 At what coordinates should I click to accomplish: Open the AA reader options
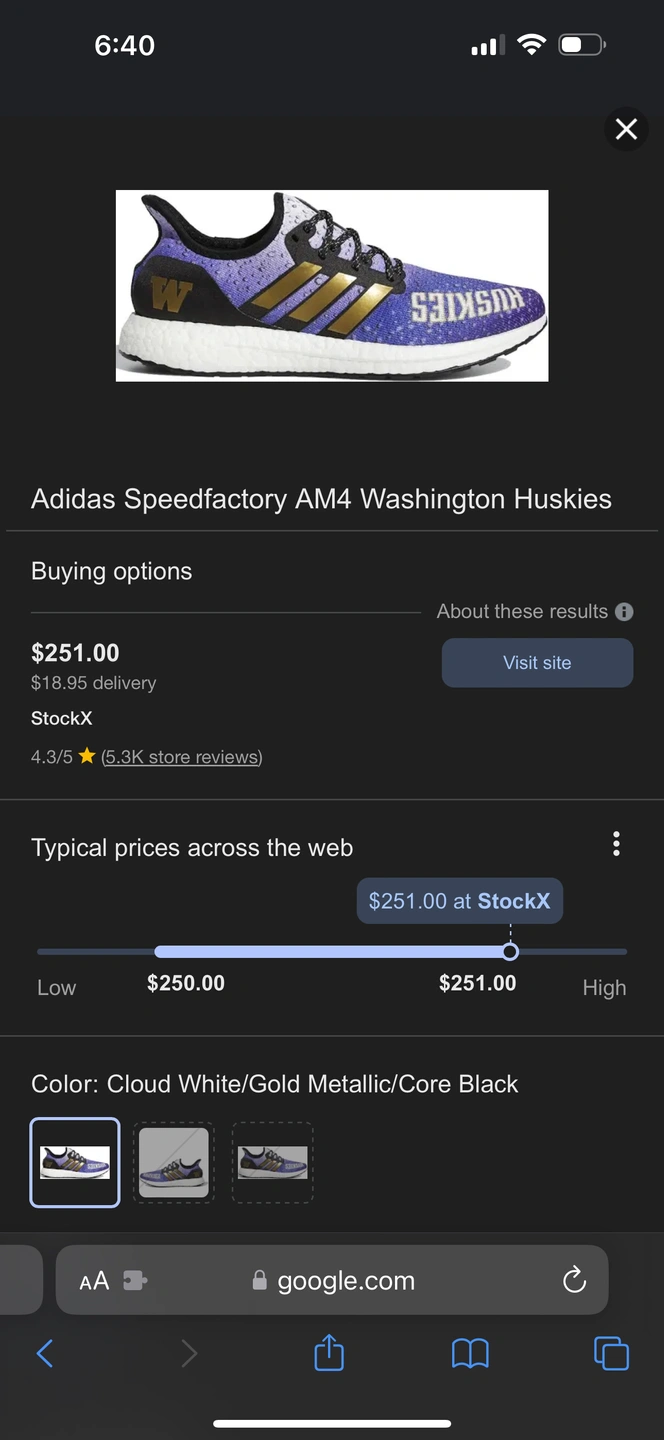click(94, 1281)
